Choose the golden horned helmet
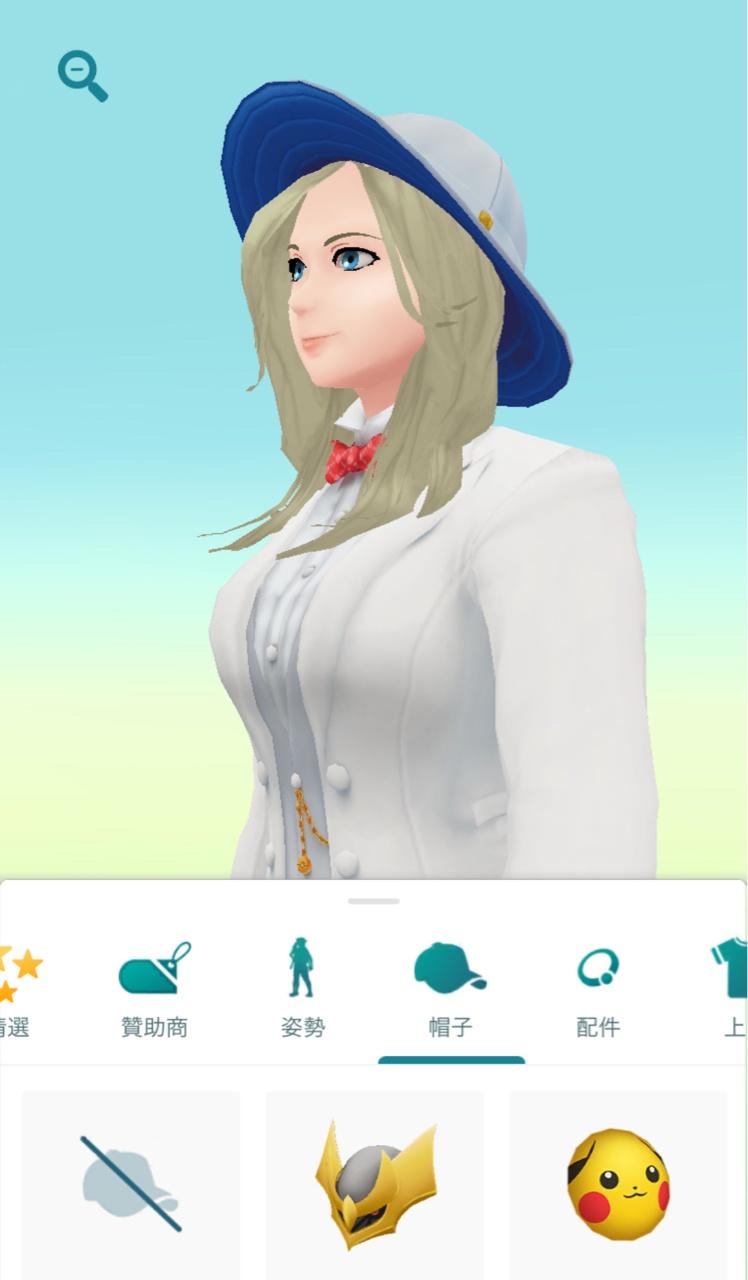 375,1185
